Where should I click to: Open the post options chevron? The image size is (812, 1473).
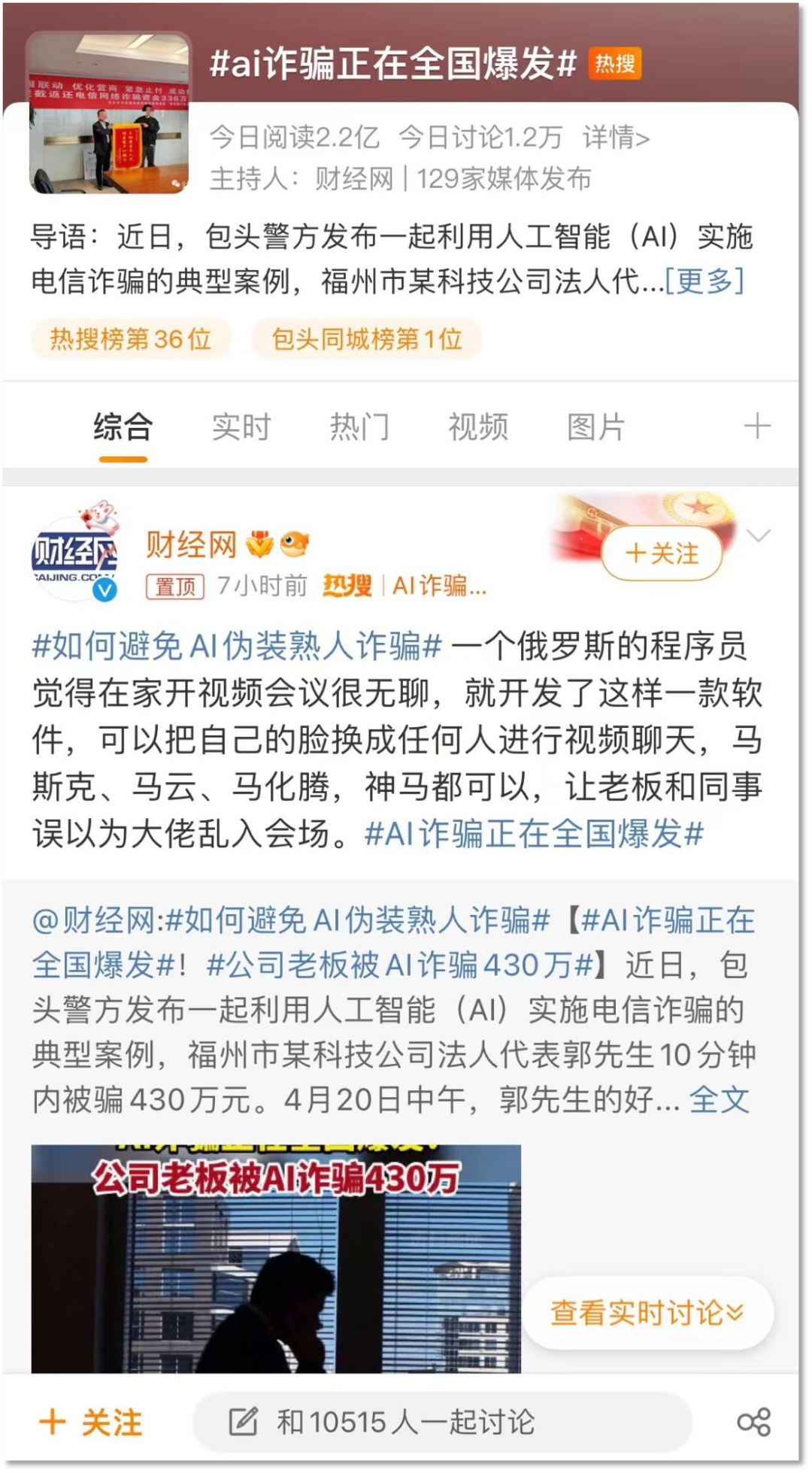coord(759,535)
